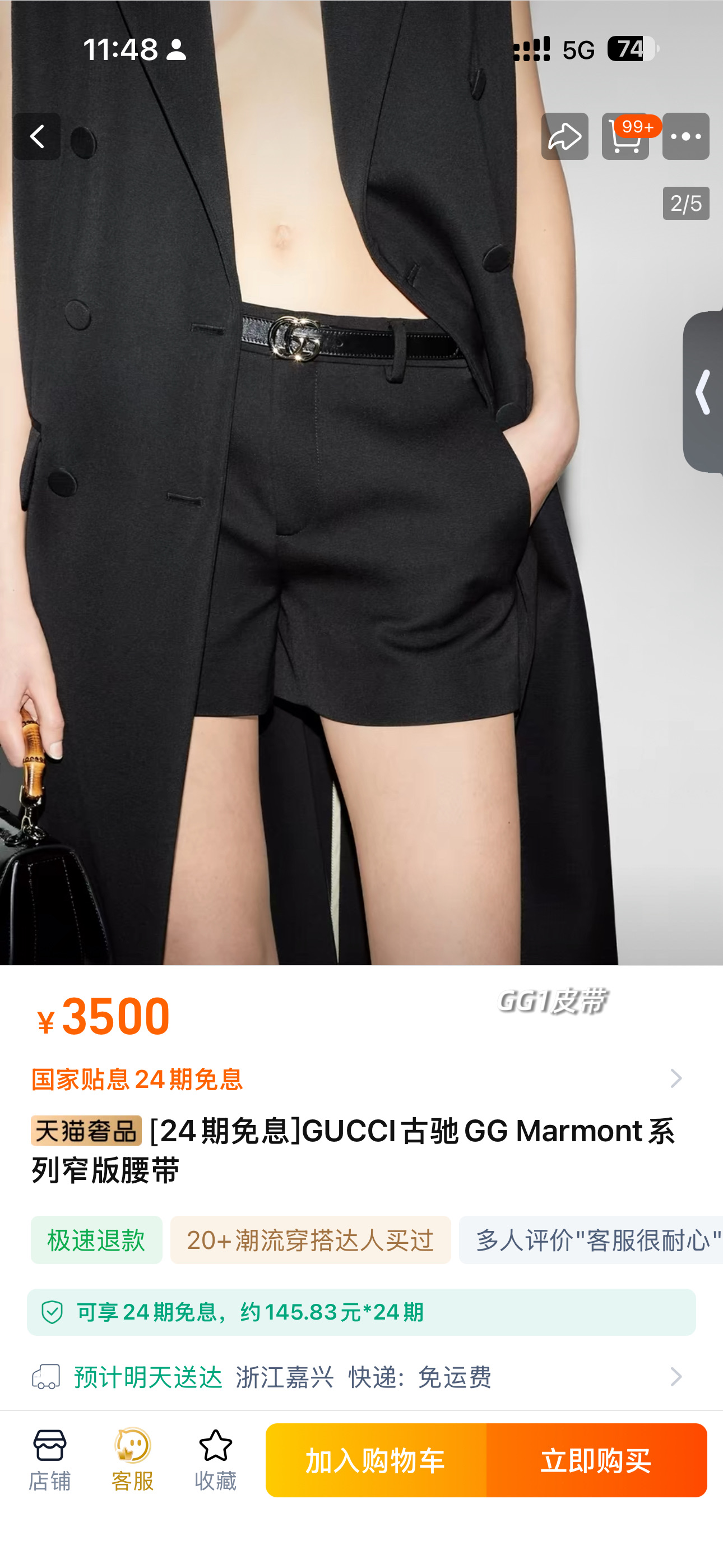This screenshot has width=723, height=1568.
Task: Contact 客服 customer service
Action: point(133,1460)
